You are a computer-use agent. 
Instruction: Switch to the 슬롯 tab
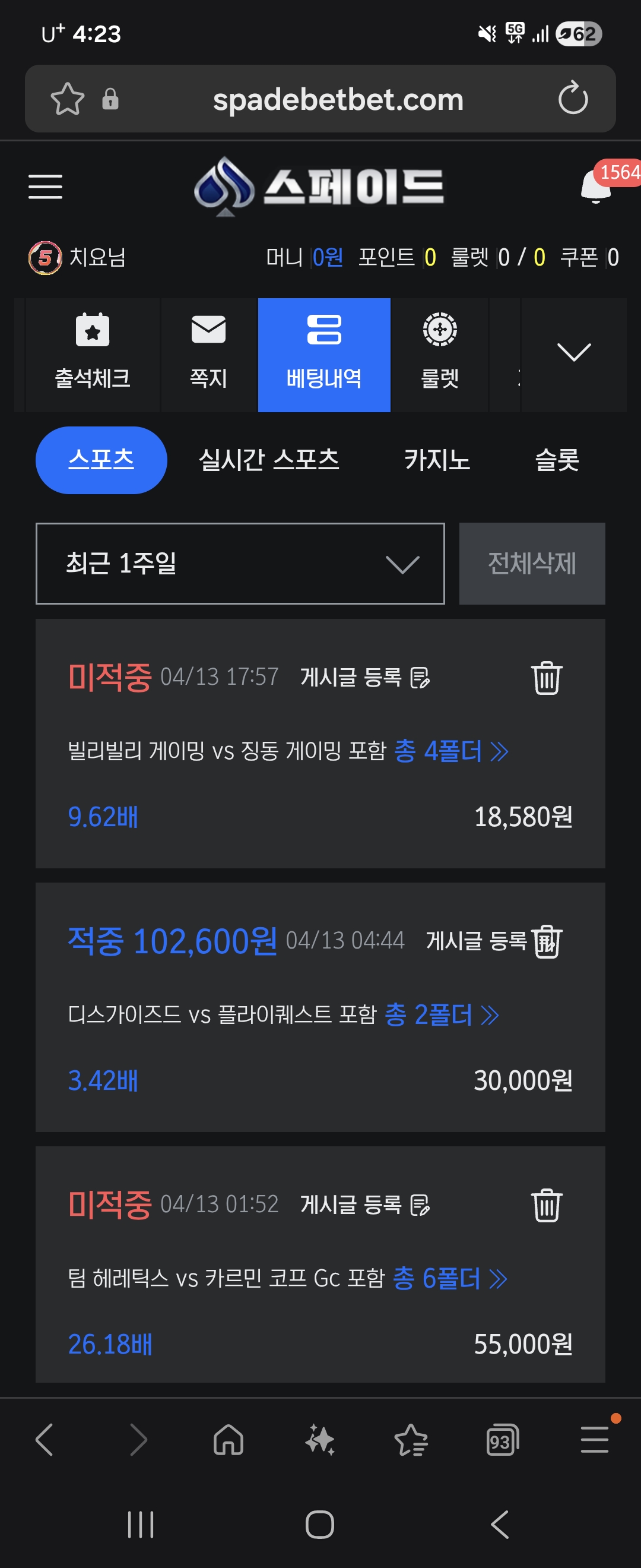click(x=557, y=460)
